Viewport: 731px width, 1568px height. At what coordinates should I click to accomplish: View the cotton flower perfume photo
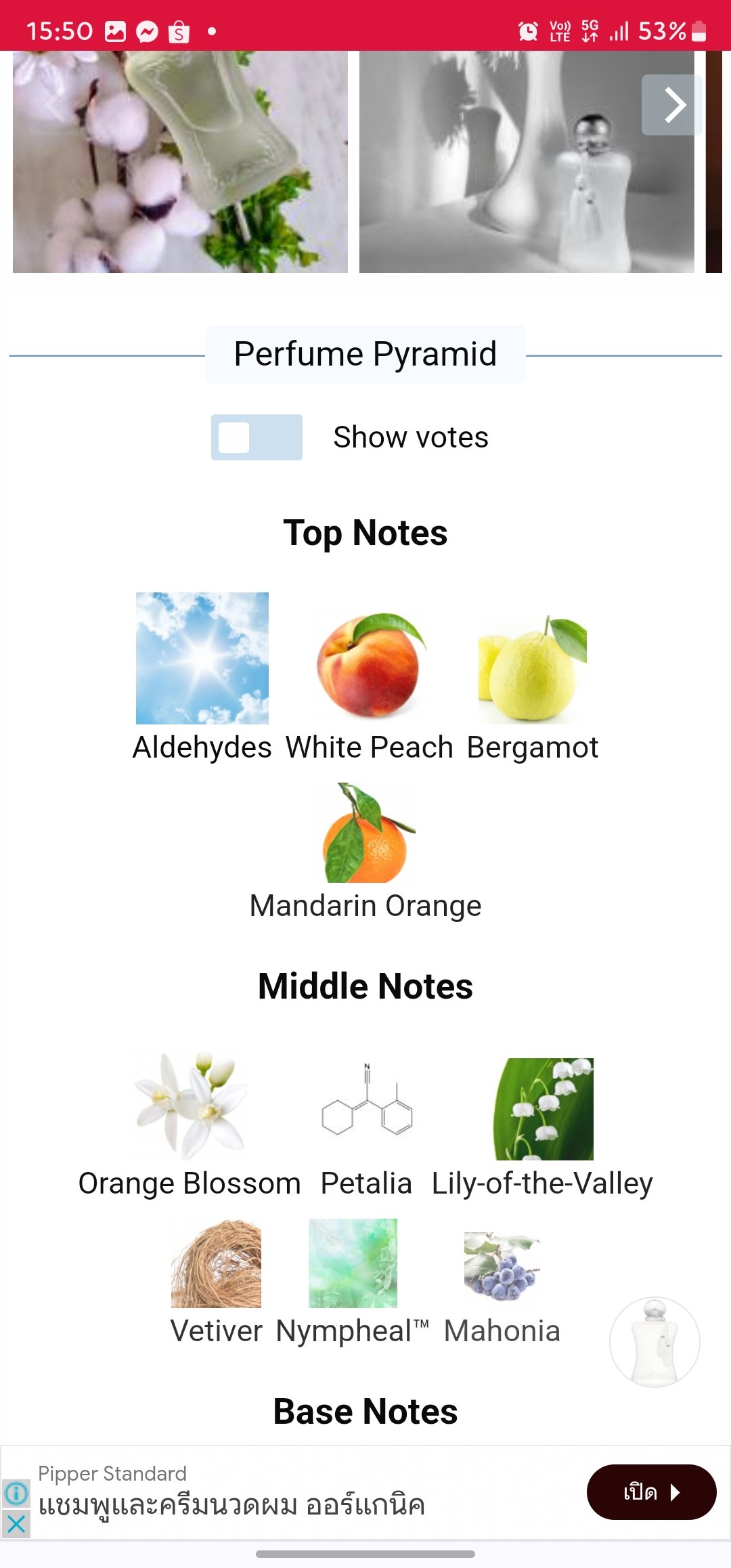(x=180, y=162)
